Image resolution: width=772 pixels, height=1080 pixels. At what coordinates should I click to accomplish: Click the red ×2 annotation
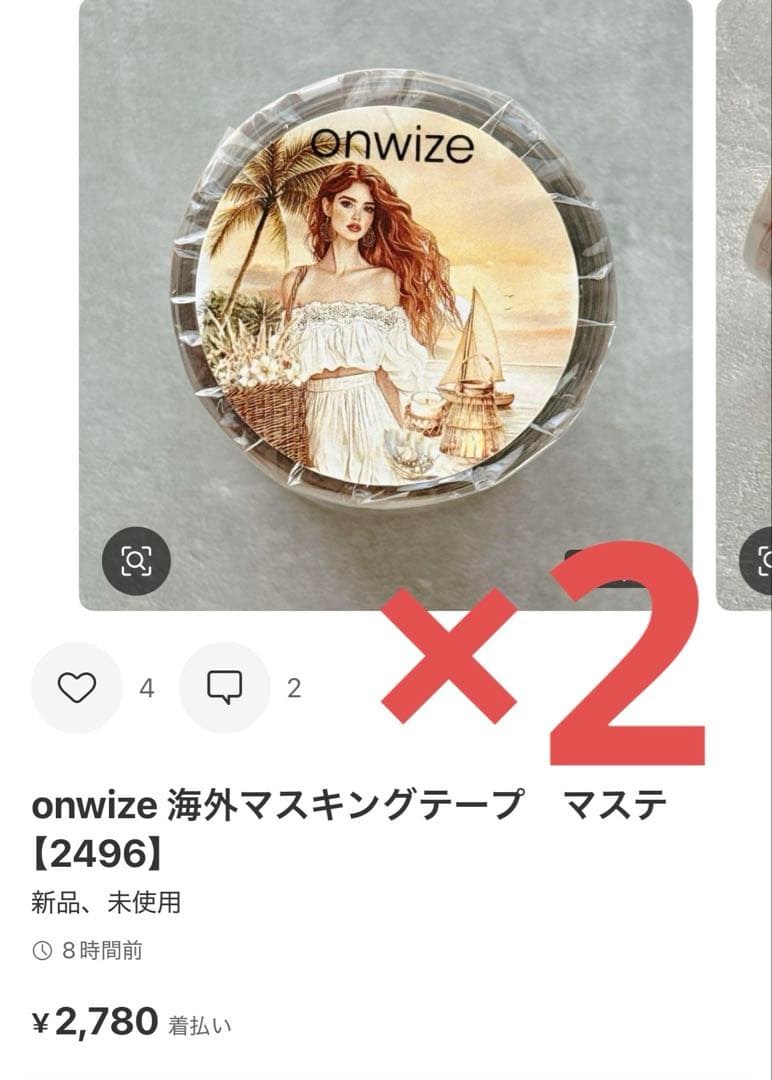(x=545, y=665)
